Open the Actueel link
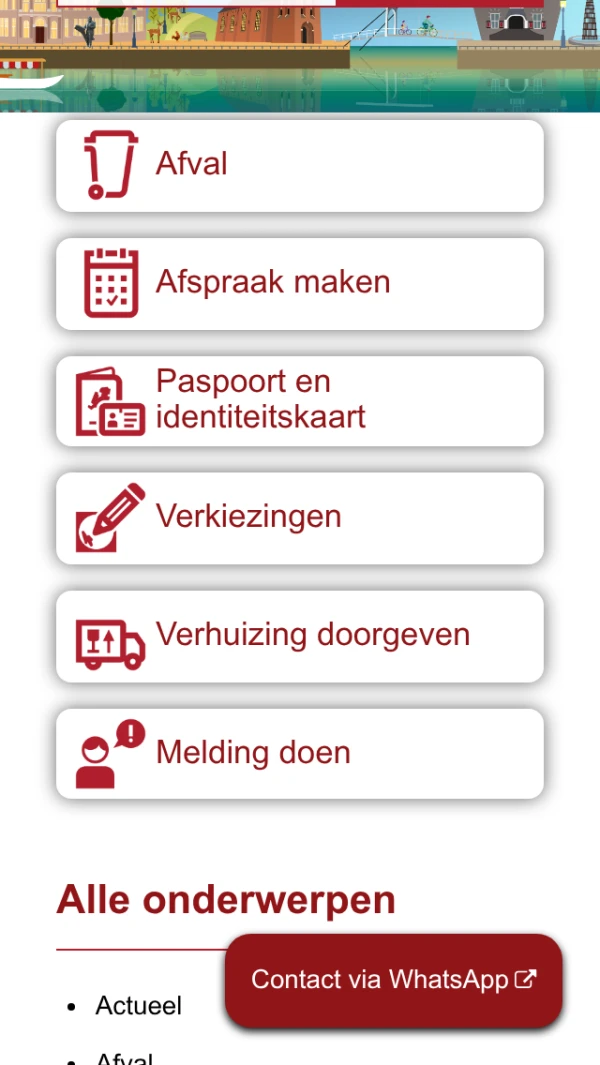600x1065 pixels. pyautogui.click(x=139, y=1006)
